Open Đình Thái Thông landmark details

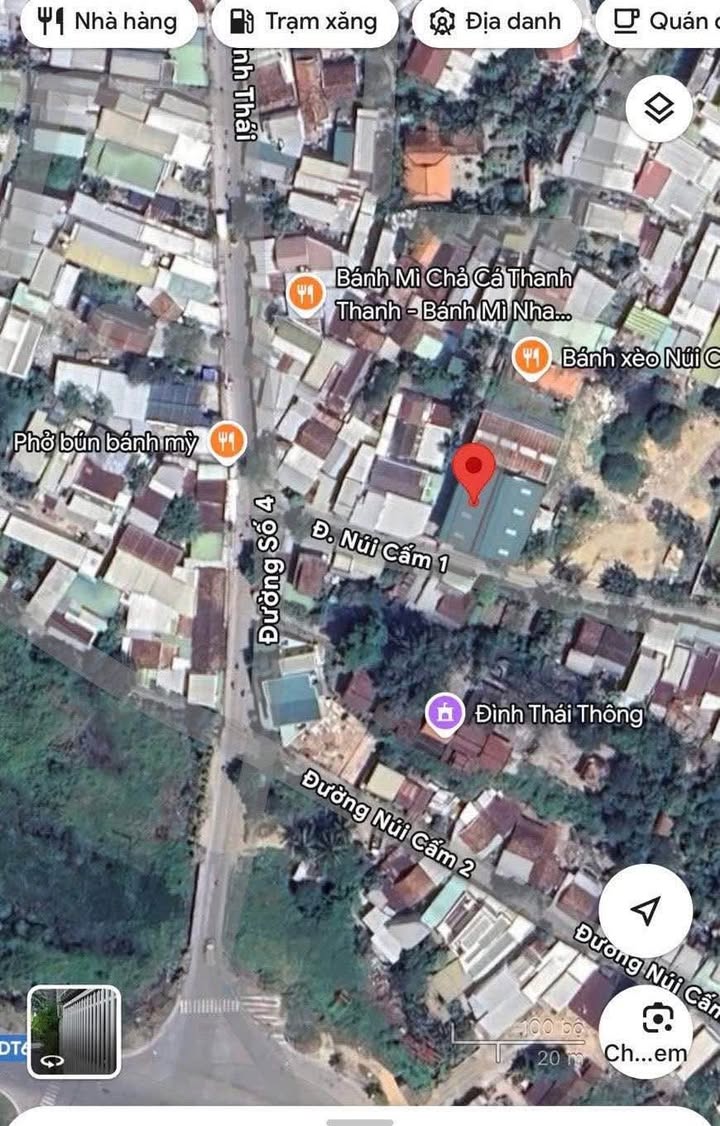(x=443, y=714)
